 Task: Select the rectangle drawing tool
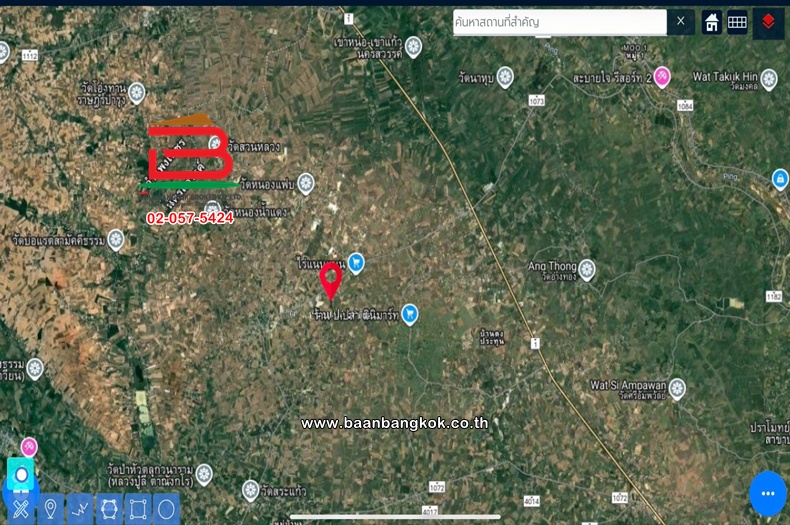138,509
